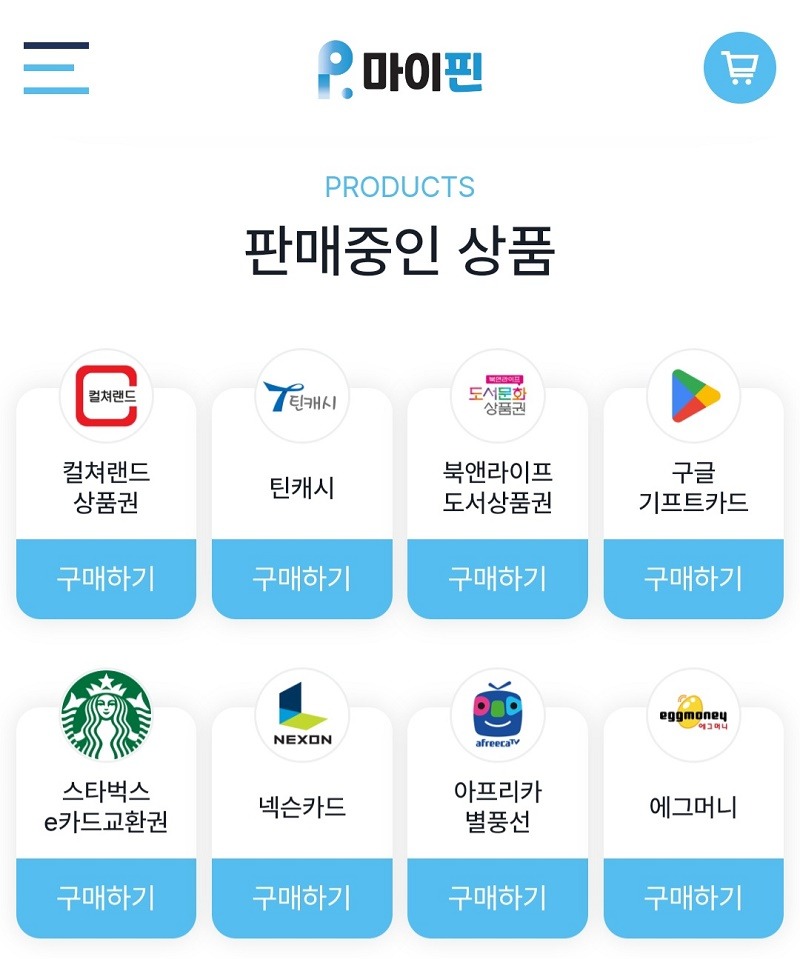Buy 북앤라이프 도서상품권 via 구매하기

click(497, 578)
